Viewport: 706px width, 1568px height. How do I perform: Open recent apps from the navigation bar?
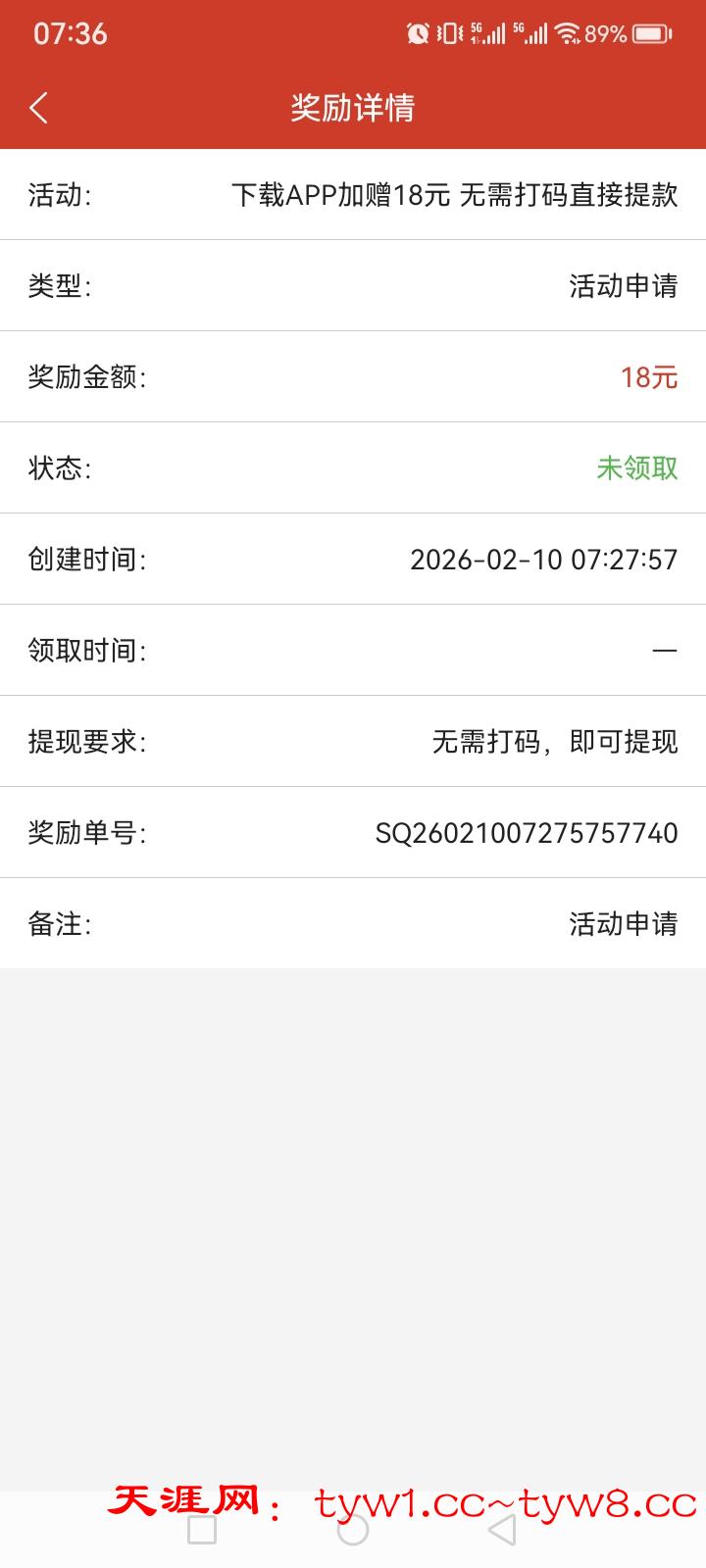[202, 1530]
